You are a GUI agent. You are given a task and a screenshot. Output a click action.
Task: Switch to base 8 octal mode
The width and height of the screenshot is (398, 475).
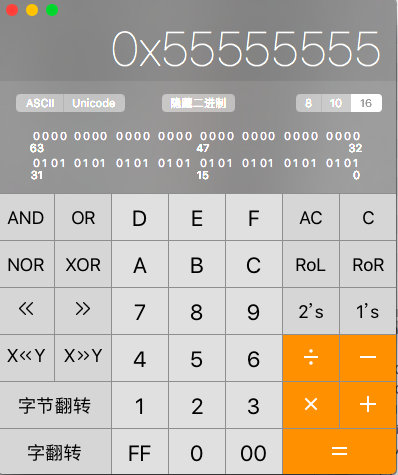click(309, 103)
